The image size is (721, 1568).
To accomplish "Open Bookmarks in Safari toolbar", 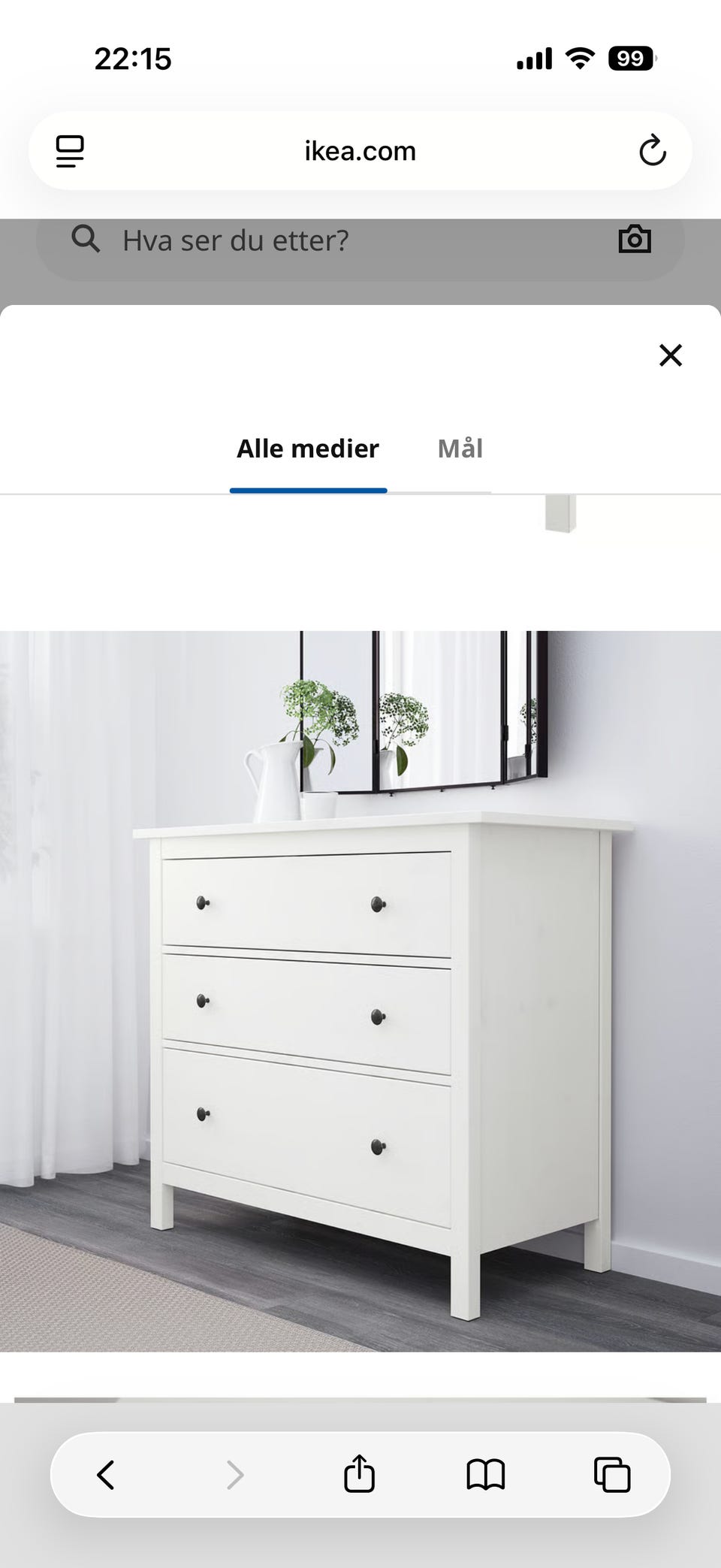I will (x=485, y=1474).
